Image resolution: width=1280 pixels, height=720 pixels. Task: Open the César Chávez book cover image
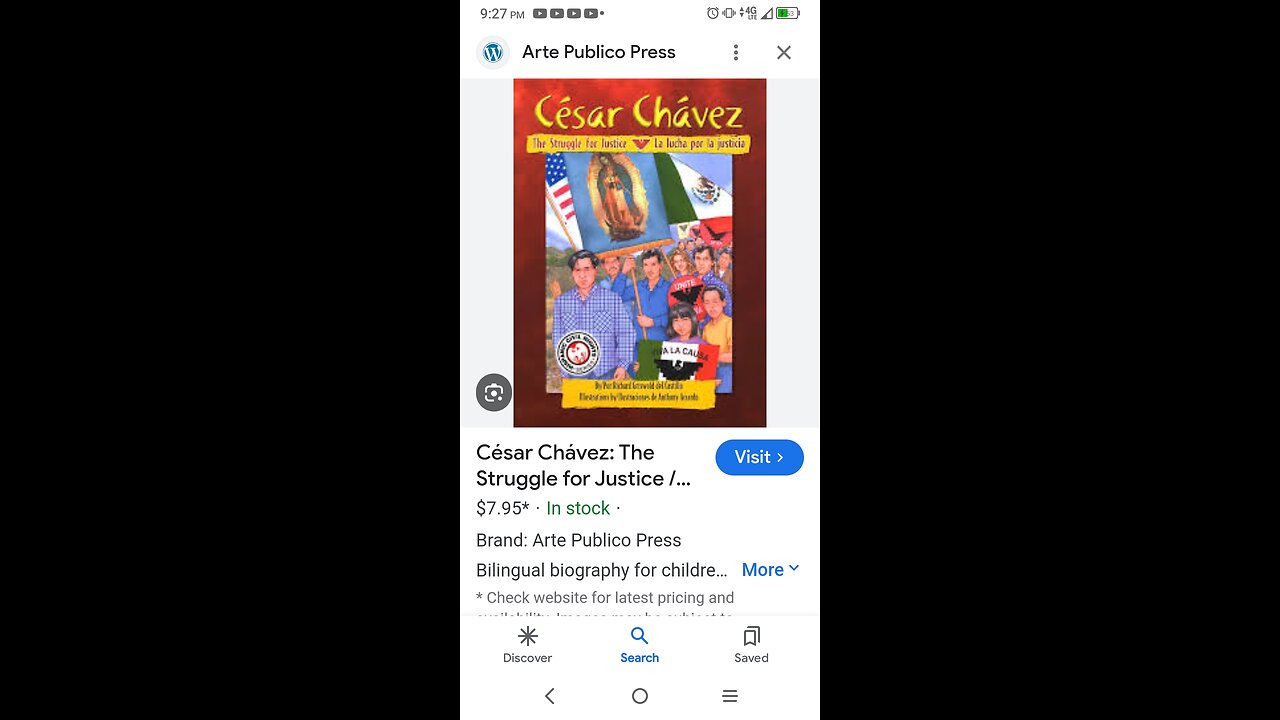point(640,252)
